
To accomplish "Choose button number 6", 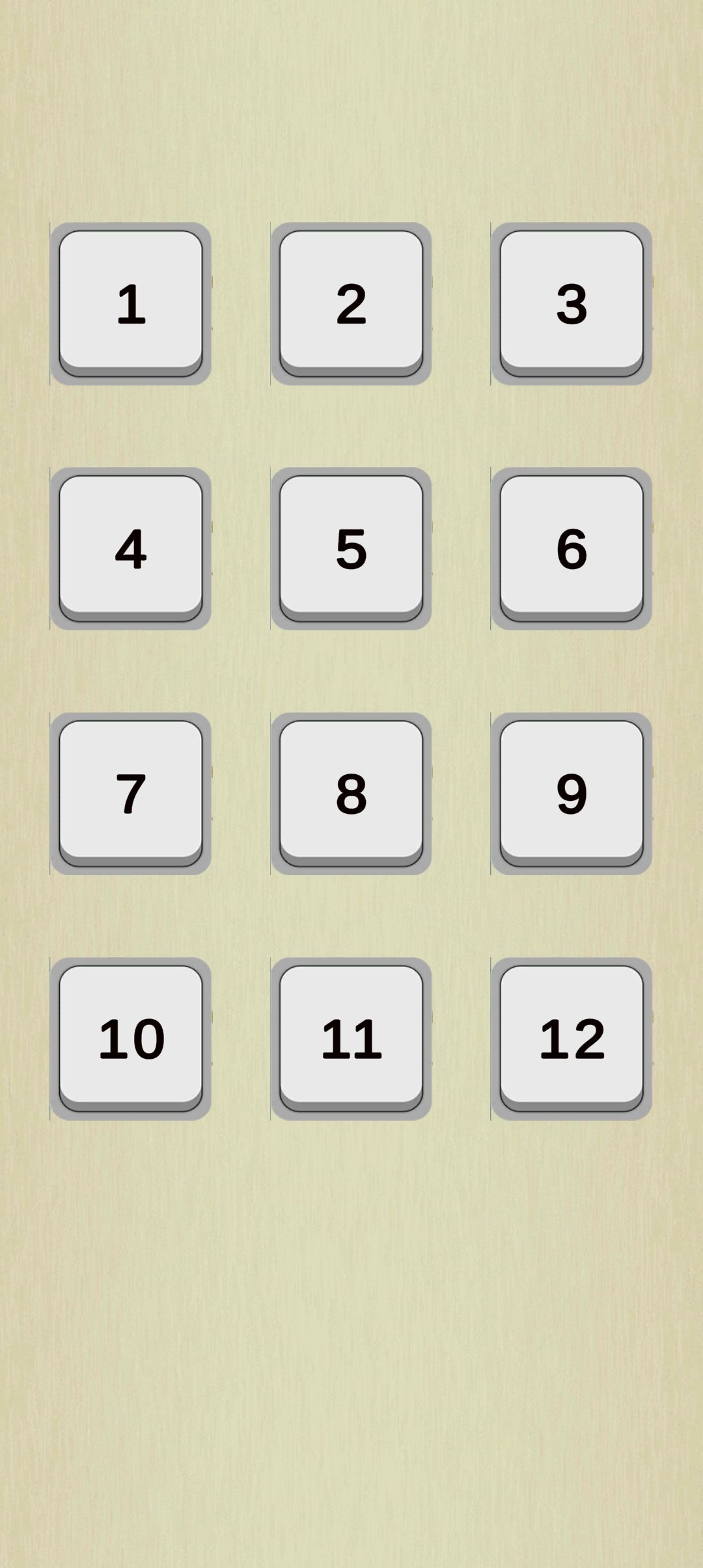I will [572, 548].
